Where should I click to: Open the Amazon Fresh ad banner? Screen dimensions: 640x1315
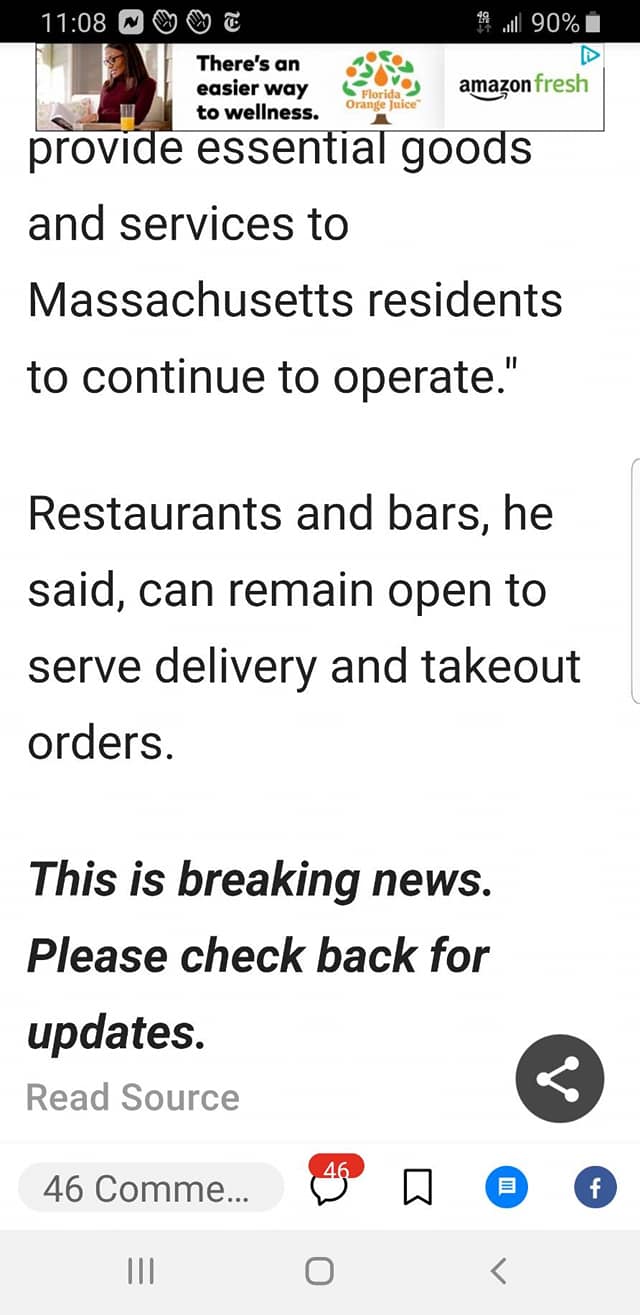point(320,87)
